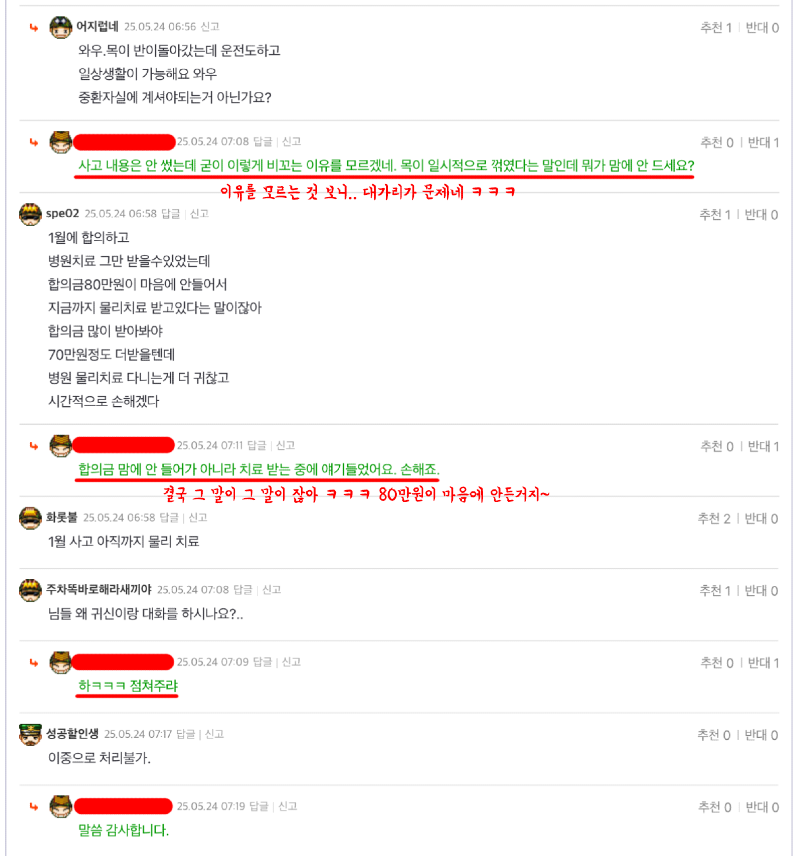Report 성공할인생's comment via 신고
This screenshot has width=800, height=856.
click(x=214, y=734)
